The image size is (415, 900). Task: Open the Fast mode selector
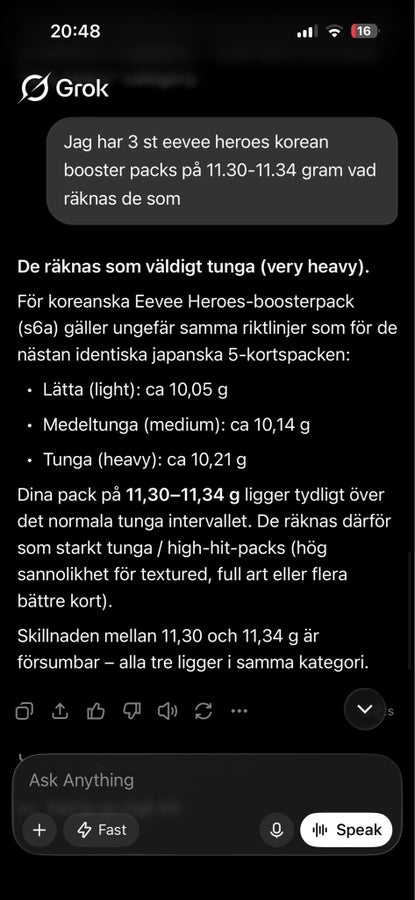click(x=101, y=830)
